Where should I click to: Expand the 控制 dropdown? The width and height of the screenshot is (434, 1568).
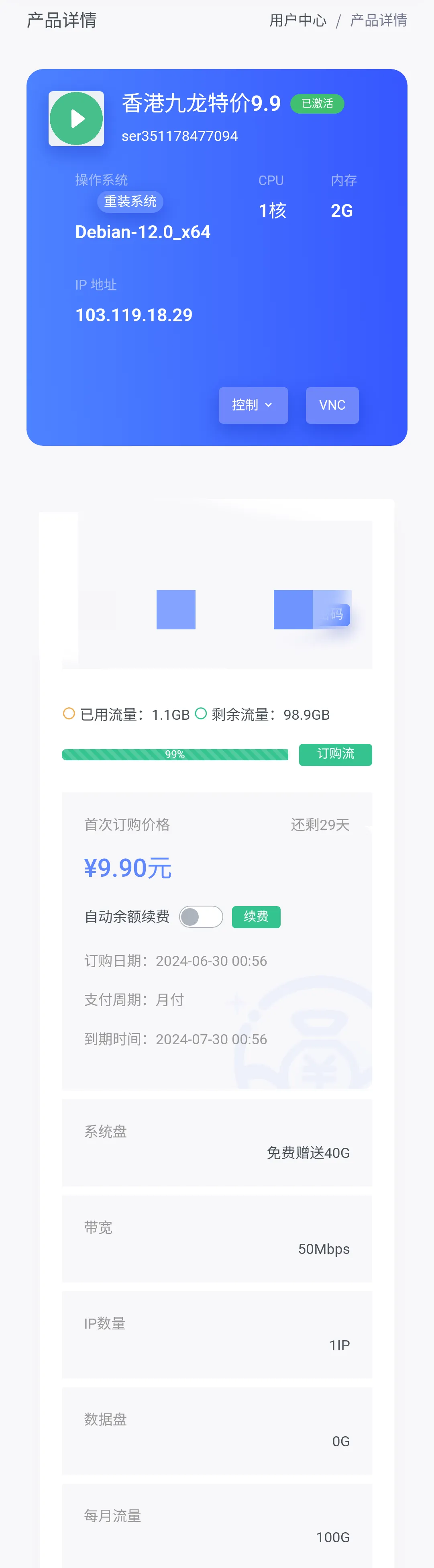tap(253, 405)
